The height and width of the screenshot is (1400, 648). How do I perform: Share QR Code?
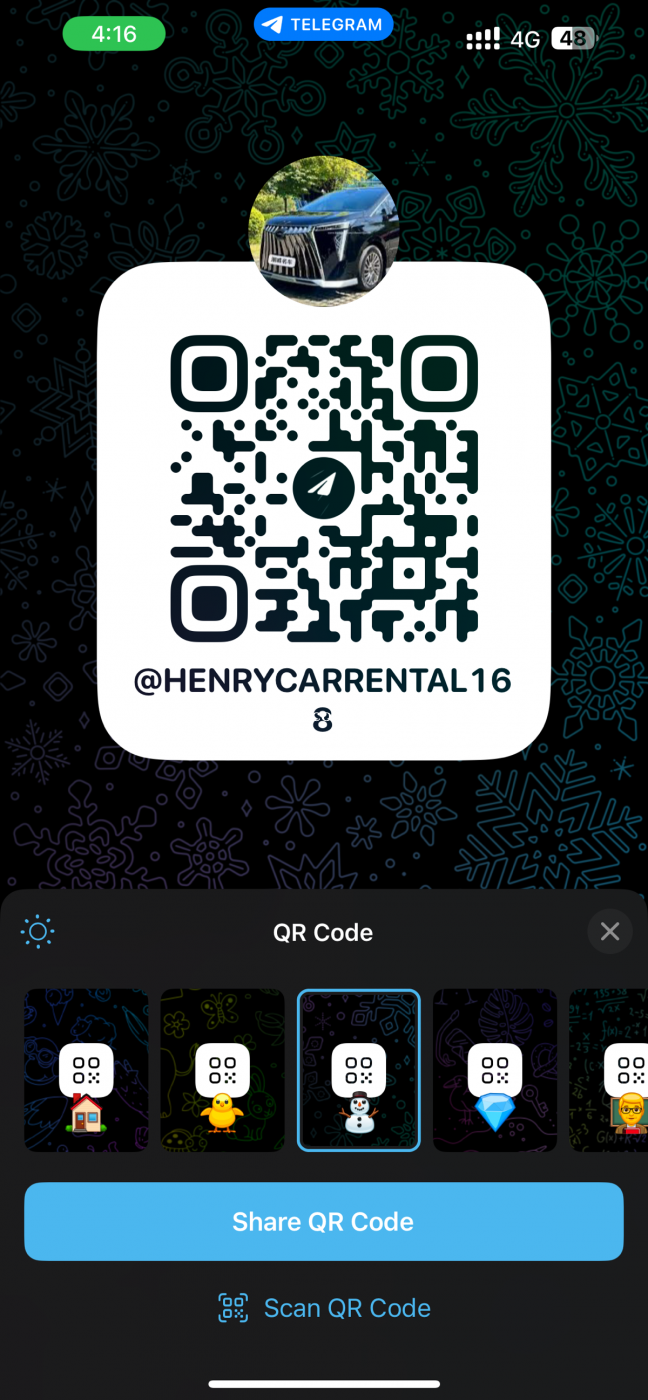click(x=324, y=1221)
